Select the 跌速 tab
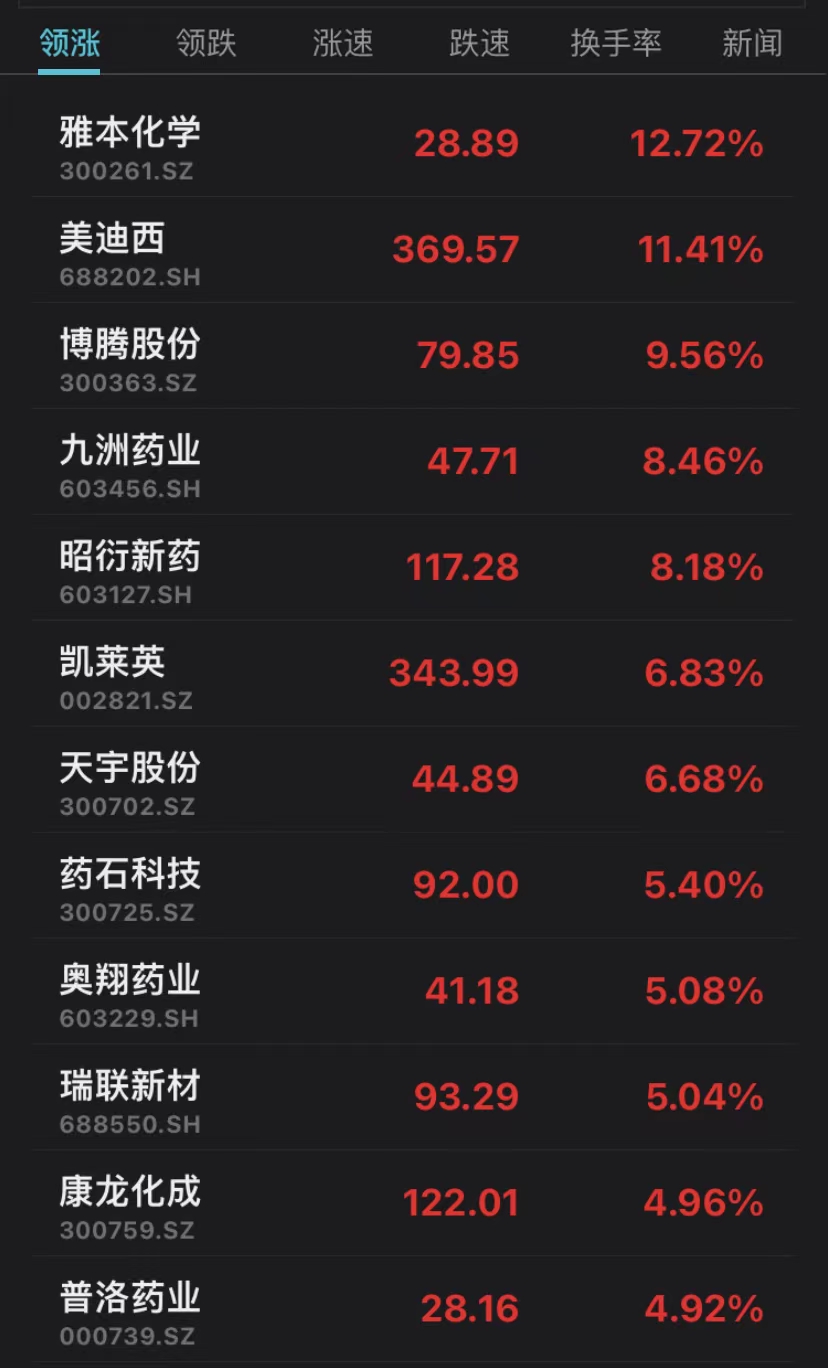Viewport: 828px width, 1368px height. pyautogui.click(x=479, y=43)
